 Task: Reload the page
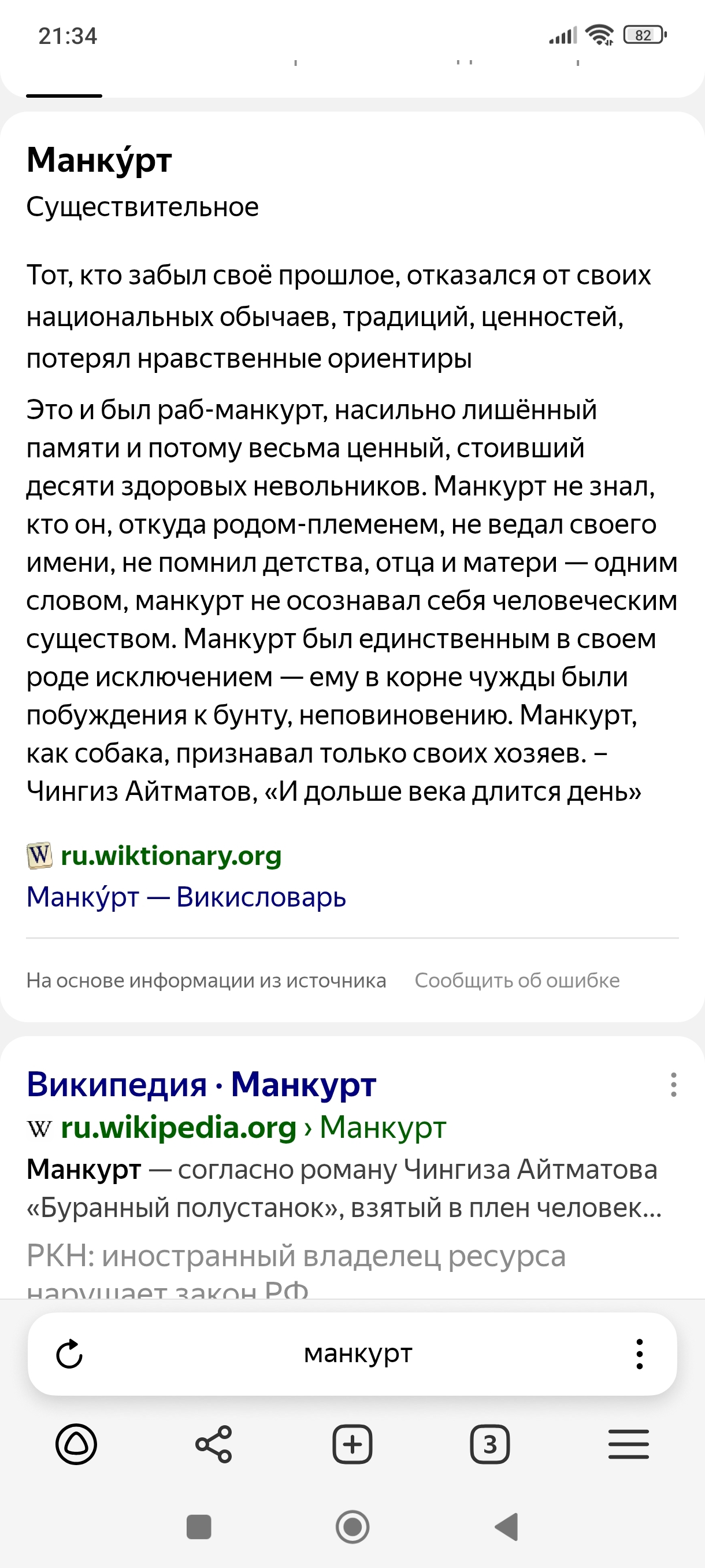(69, 1354)
